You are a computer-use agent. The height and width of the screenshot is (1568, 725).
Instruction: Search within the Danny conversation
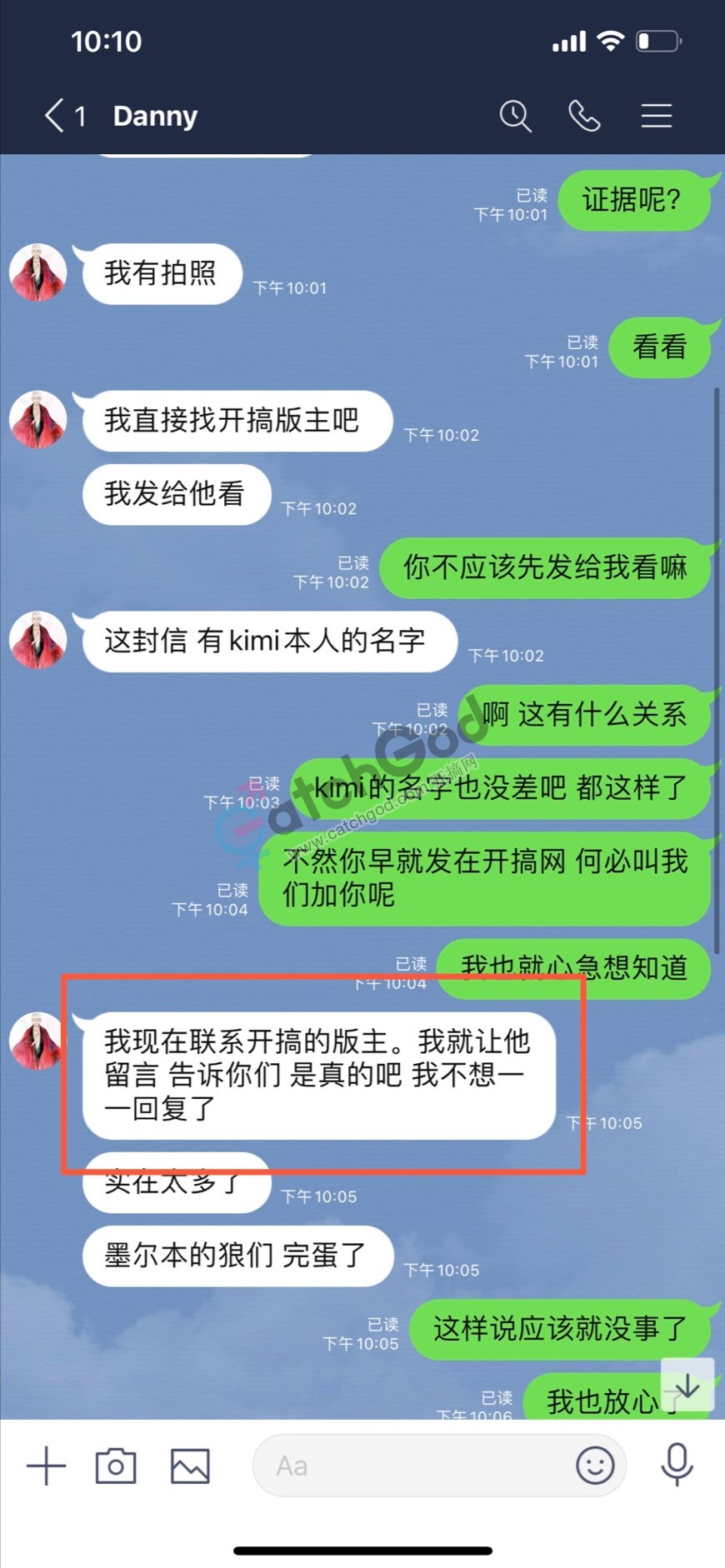click(515, 116)
